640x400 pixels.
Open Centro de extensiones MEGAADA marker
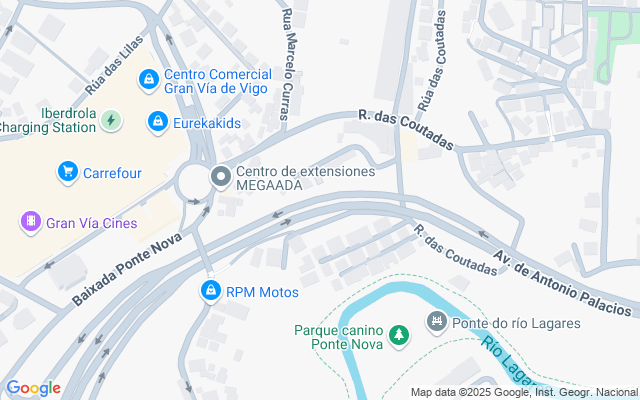click(x=221, y=177)
